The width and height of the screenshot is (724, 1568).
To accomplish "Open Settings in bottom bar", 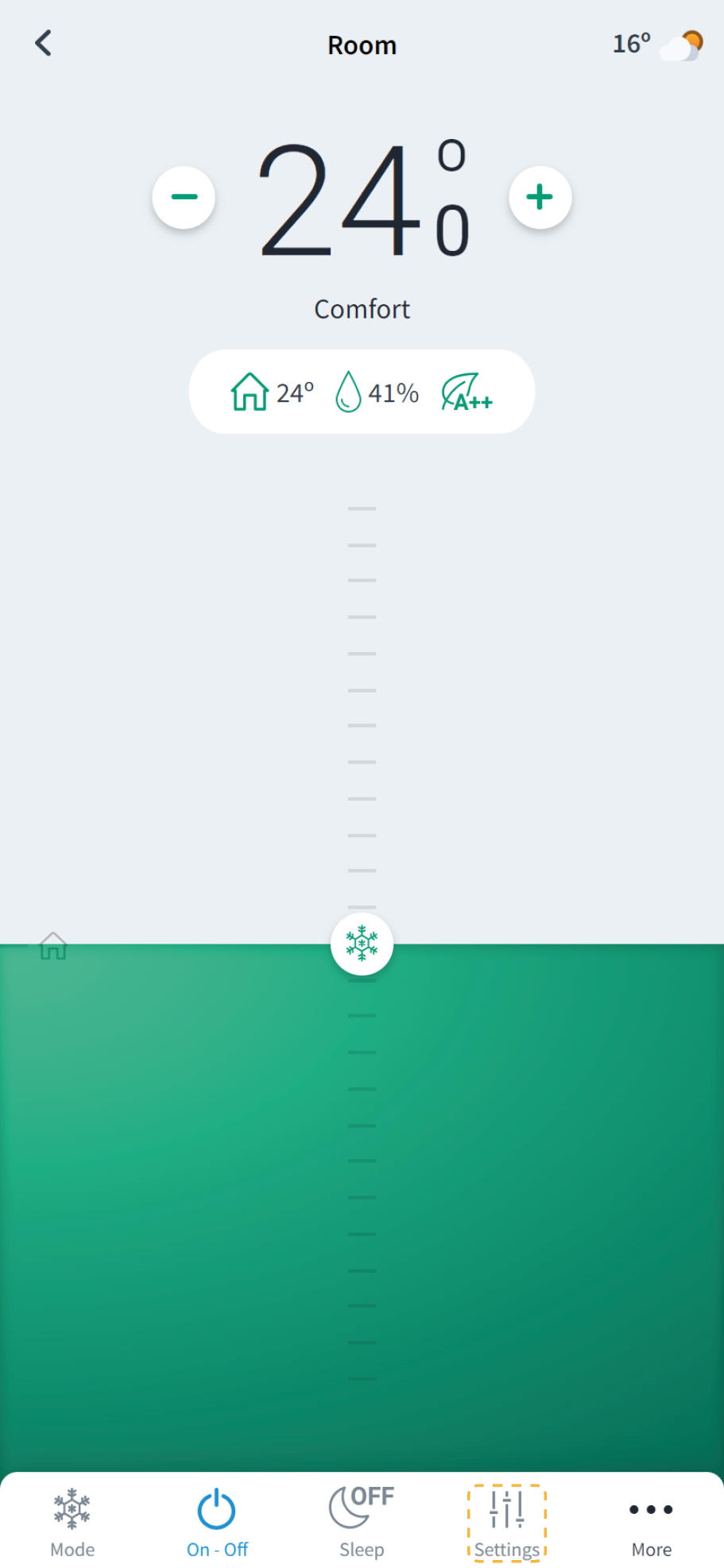I will click(507, 1521).
